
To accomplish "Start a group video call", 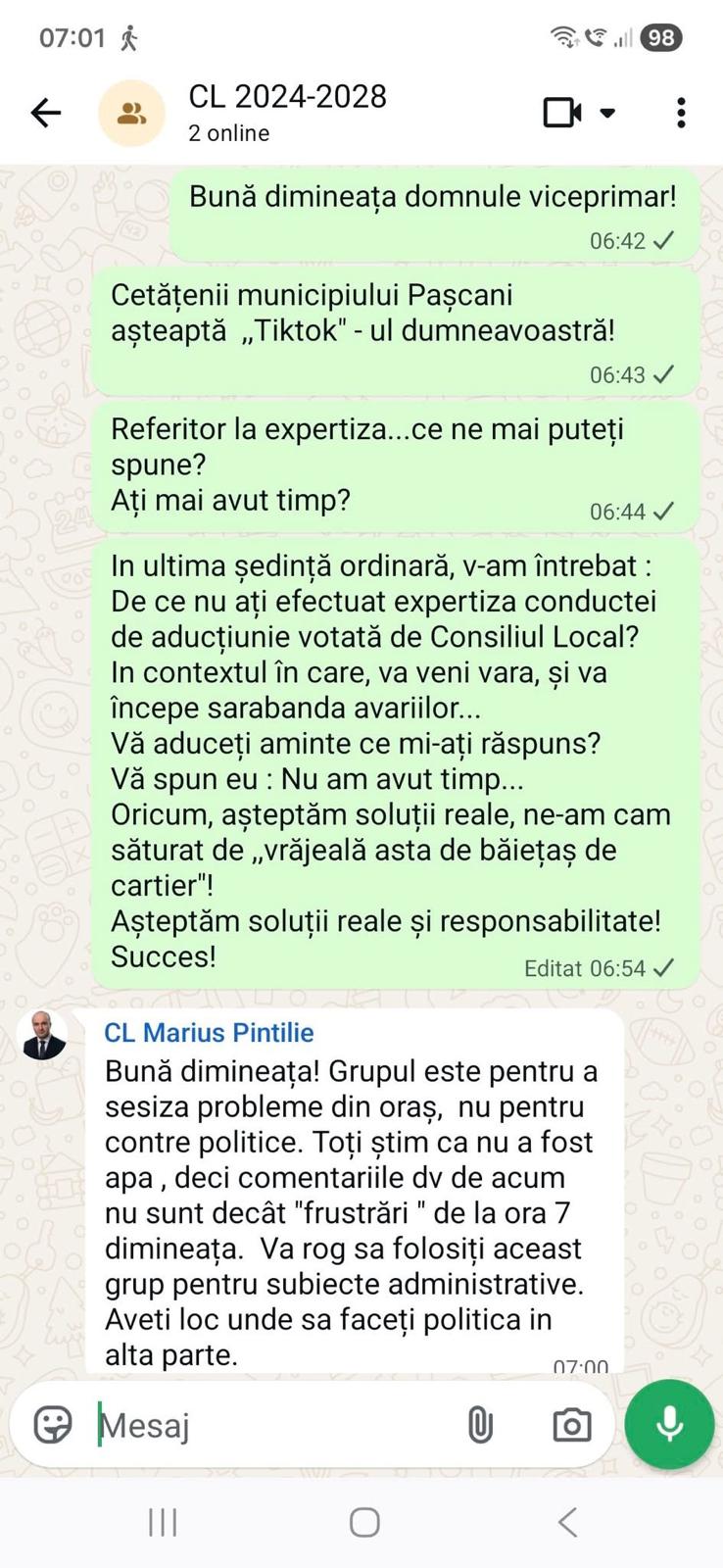I will coord(563,113).
